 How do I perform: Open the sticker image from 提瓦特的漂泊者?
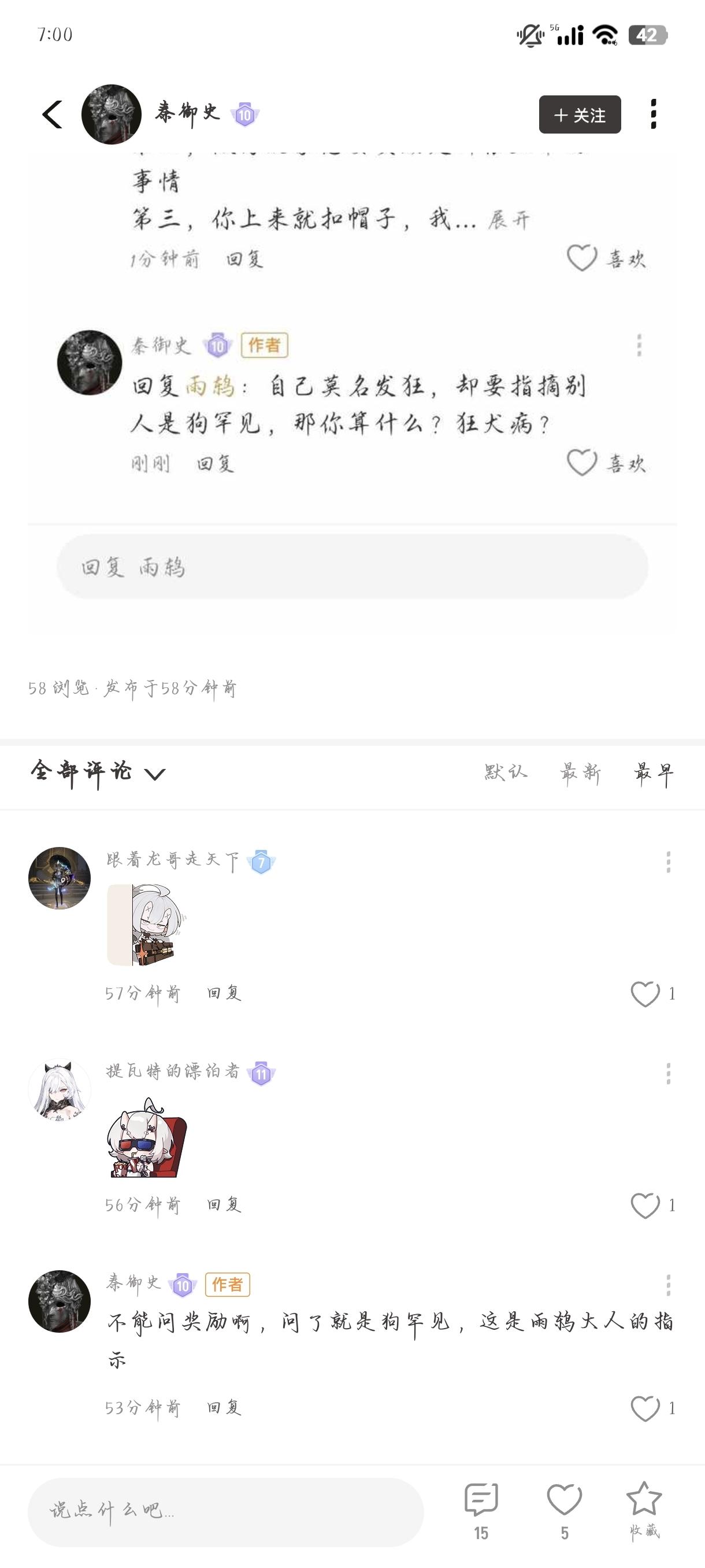(x=147, y=1137)
